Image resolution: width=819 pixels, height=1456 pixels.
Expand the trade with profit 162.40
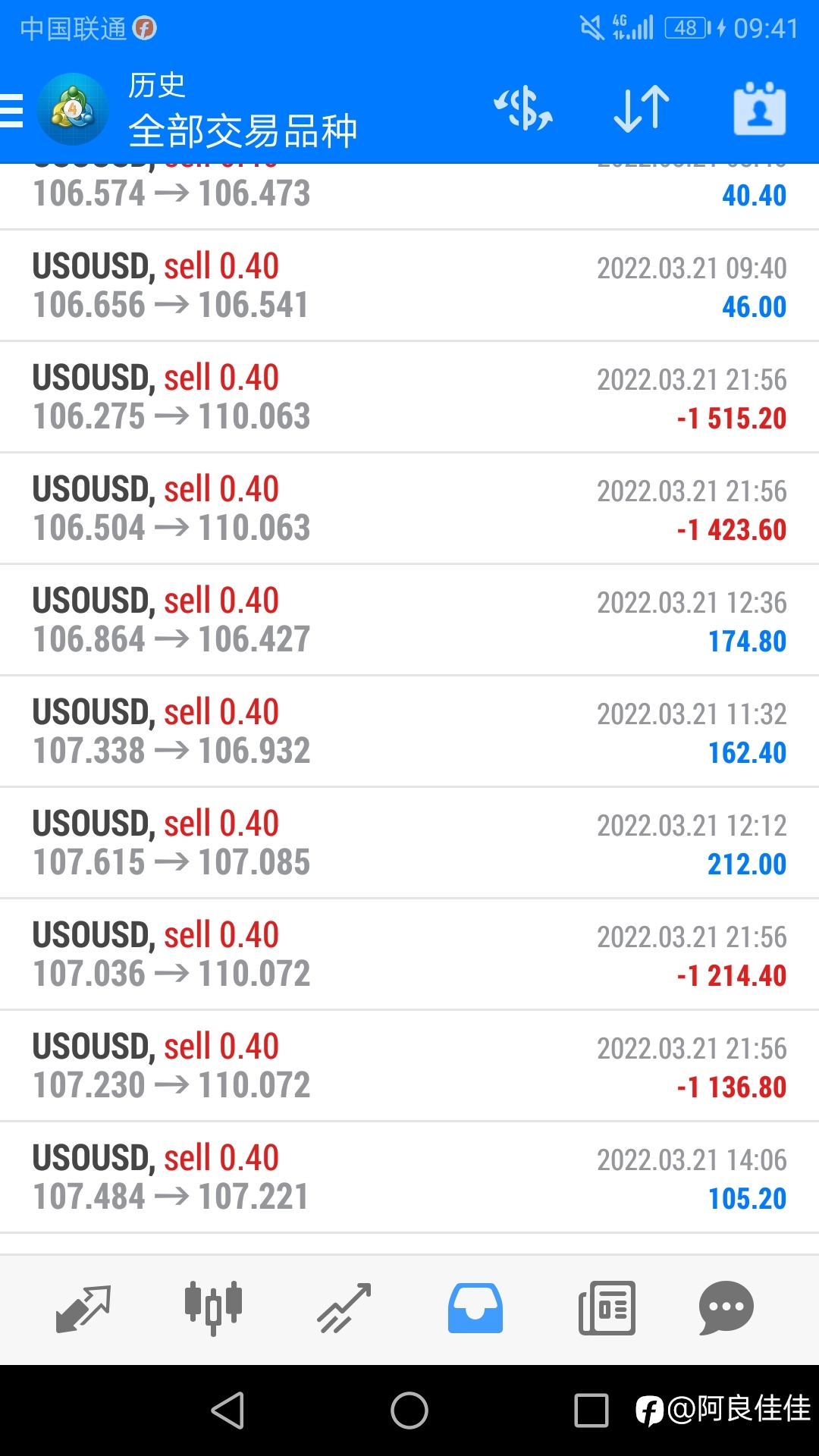[409, 732]
